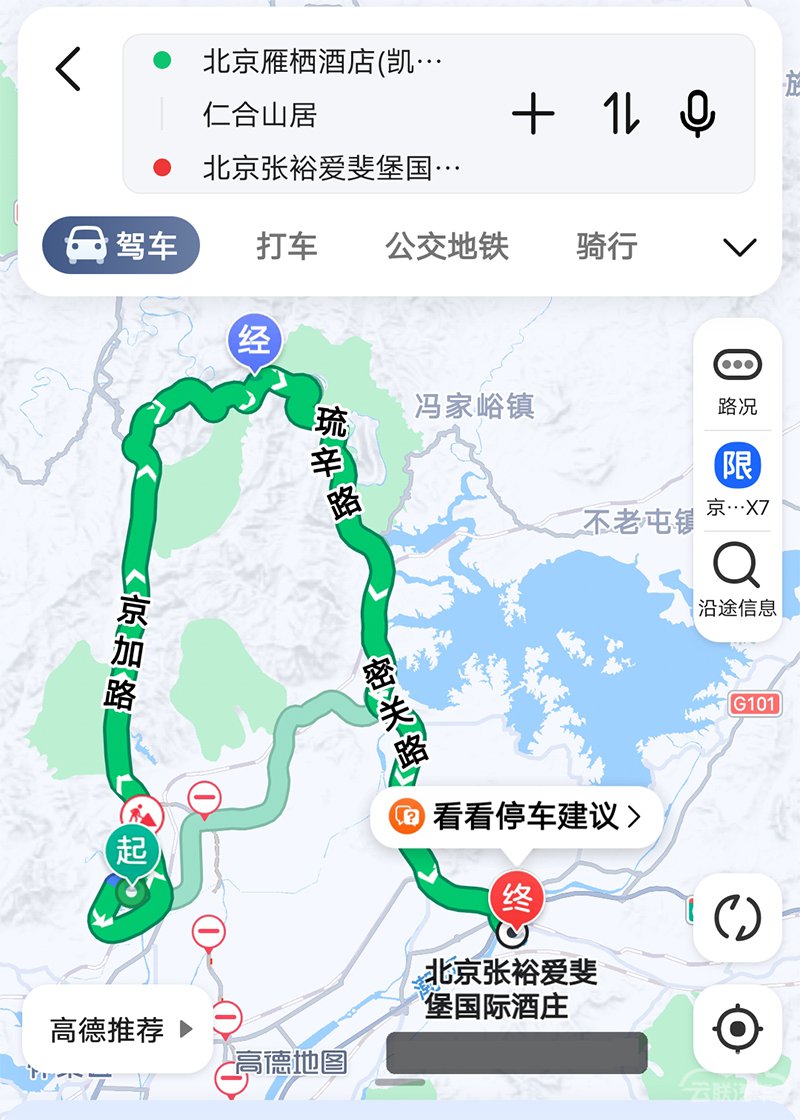Tap the 经 waypoint marker on map
The image size is (800, 1120).
click(x=254, y=342)
